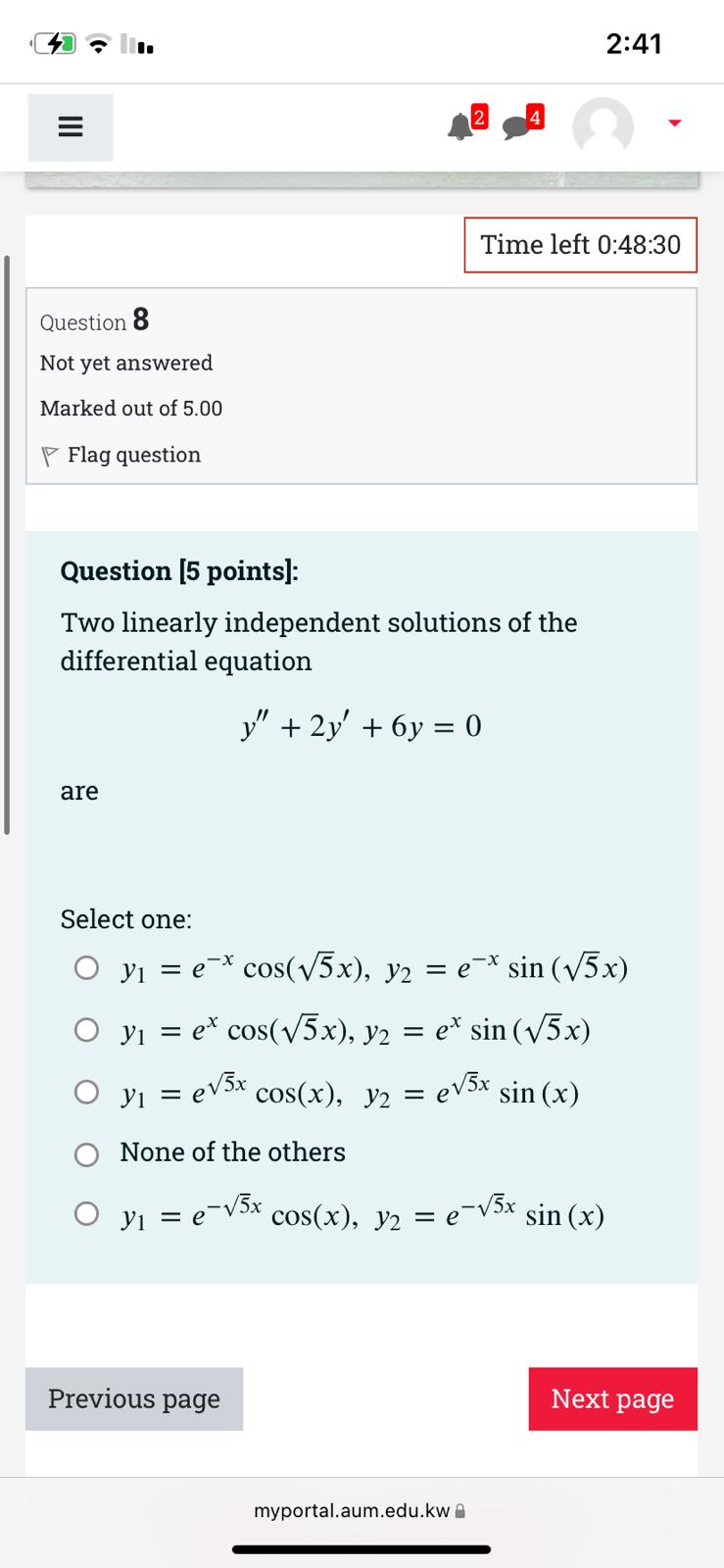The width and height of the screenshot is (724, 1568).
Task: Select the e^-√5x cos(x) answer option
Action: coord(86,1214)
